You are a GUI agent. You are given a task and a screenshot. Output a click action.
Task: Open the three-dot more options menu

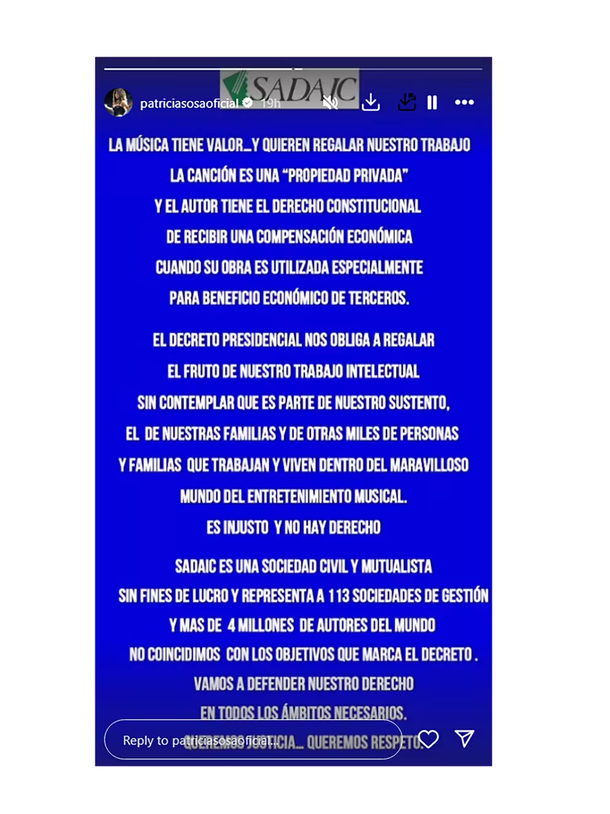pos(464,102)
